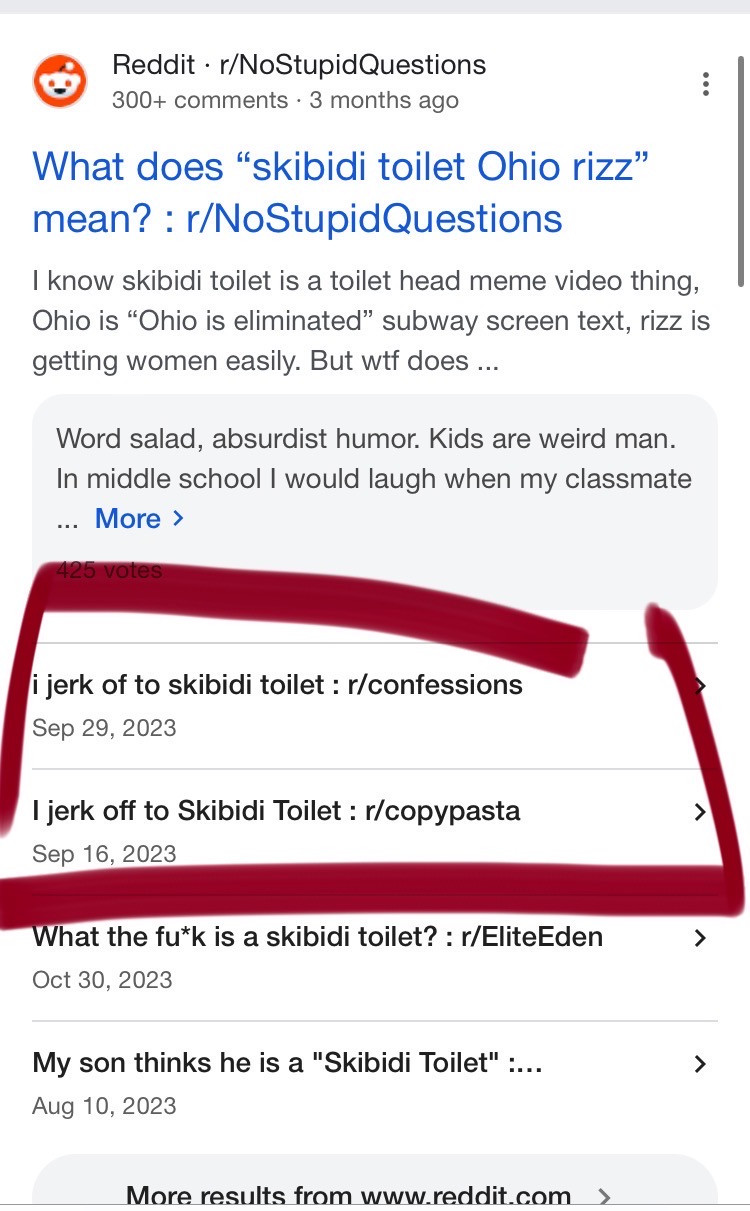Expand the answer snippet with More
This screenshot has width=750, height=1211.
[x=139, y=519]
